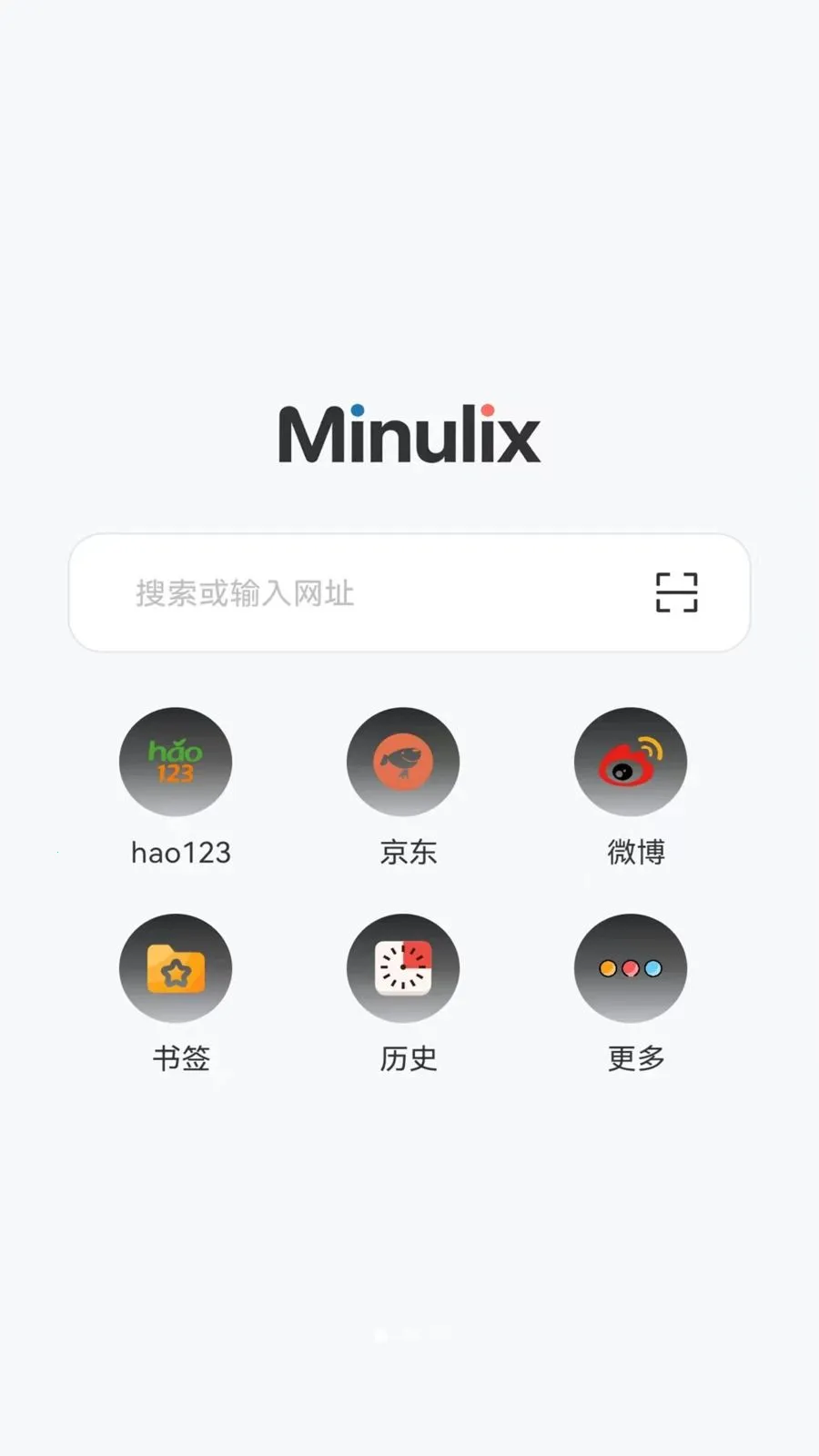Open the 更多 (More) three-dots icon
This screenshot has height=1456, width=819.
click(x=631, y=967)
